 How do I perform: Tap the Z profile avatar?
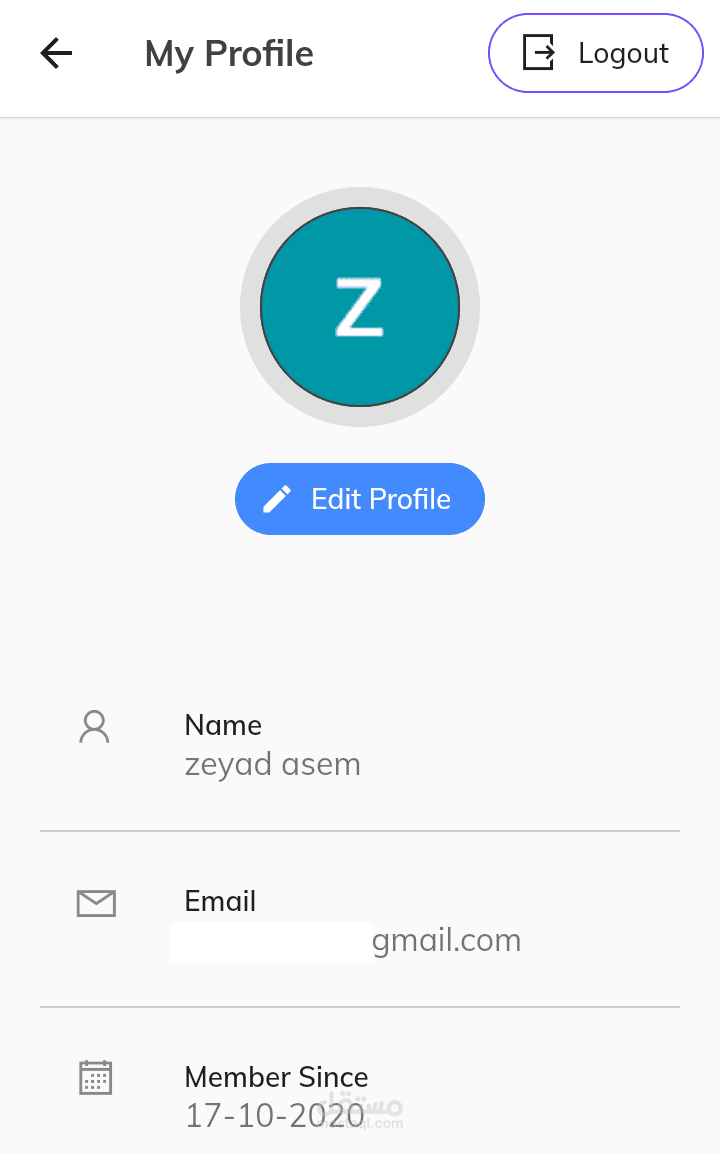[x=360, y=307]
